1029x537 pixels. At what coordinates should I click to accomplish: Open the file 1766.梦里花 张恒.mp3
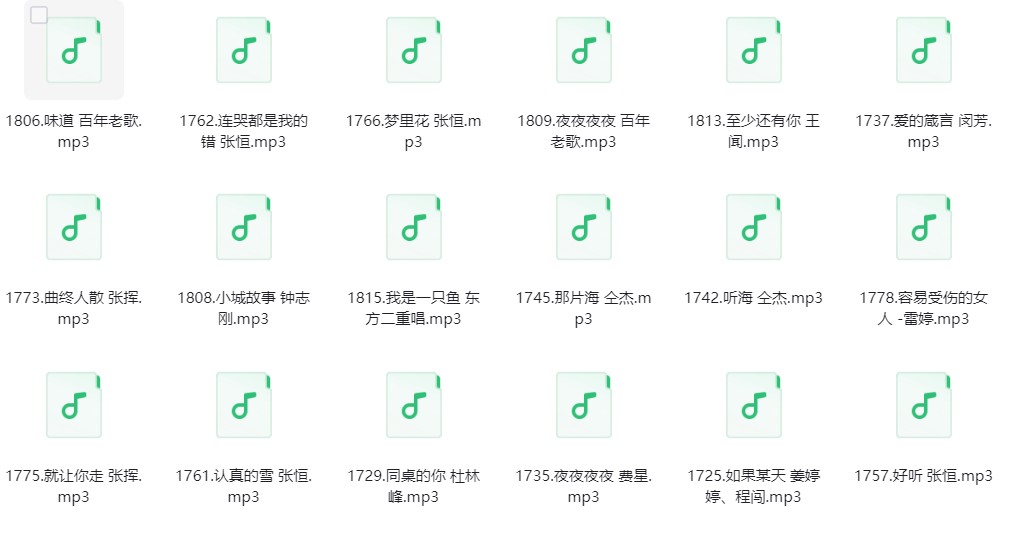pyautogui.click(x=413, y=51)
